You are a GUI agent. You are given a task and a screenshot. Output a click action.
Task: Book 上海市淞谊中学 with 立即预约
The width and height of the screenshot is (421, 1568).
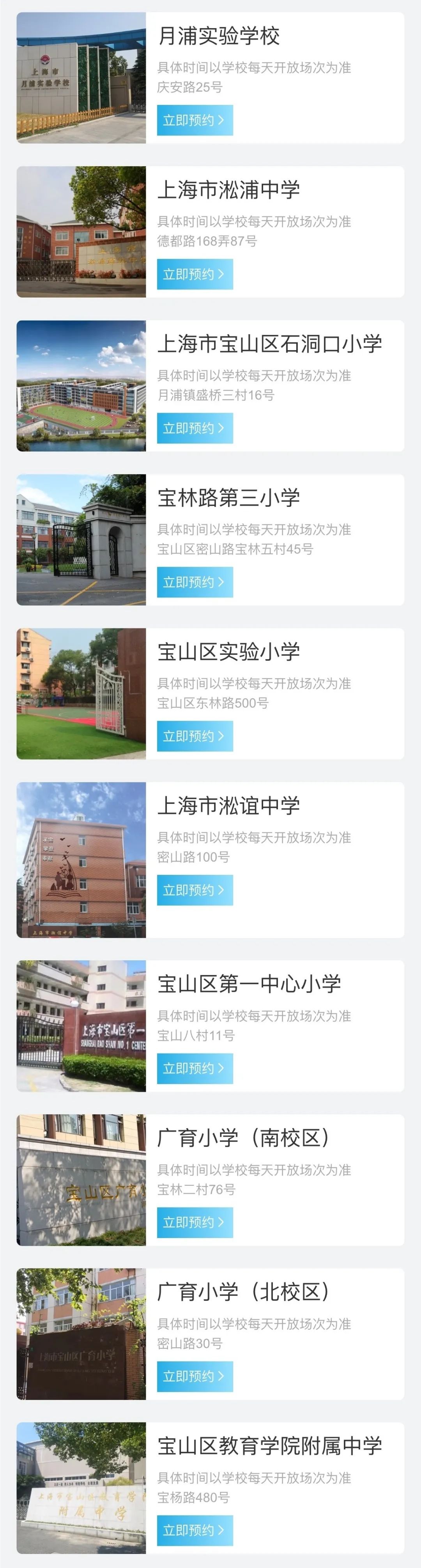click(x=195, y=890)
